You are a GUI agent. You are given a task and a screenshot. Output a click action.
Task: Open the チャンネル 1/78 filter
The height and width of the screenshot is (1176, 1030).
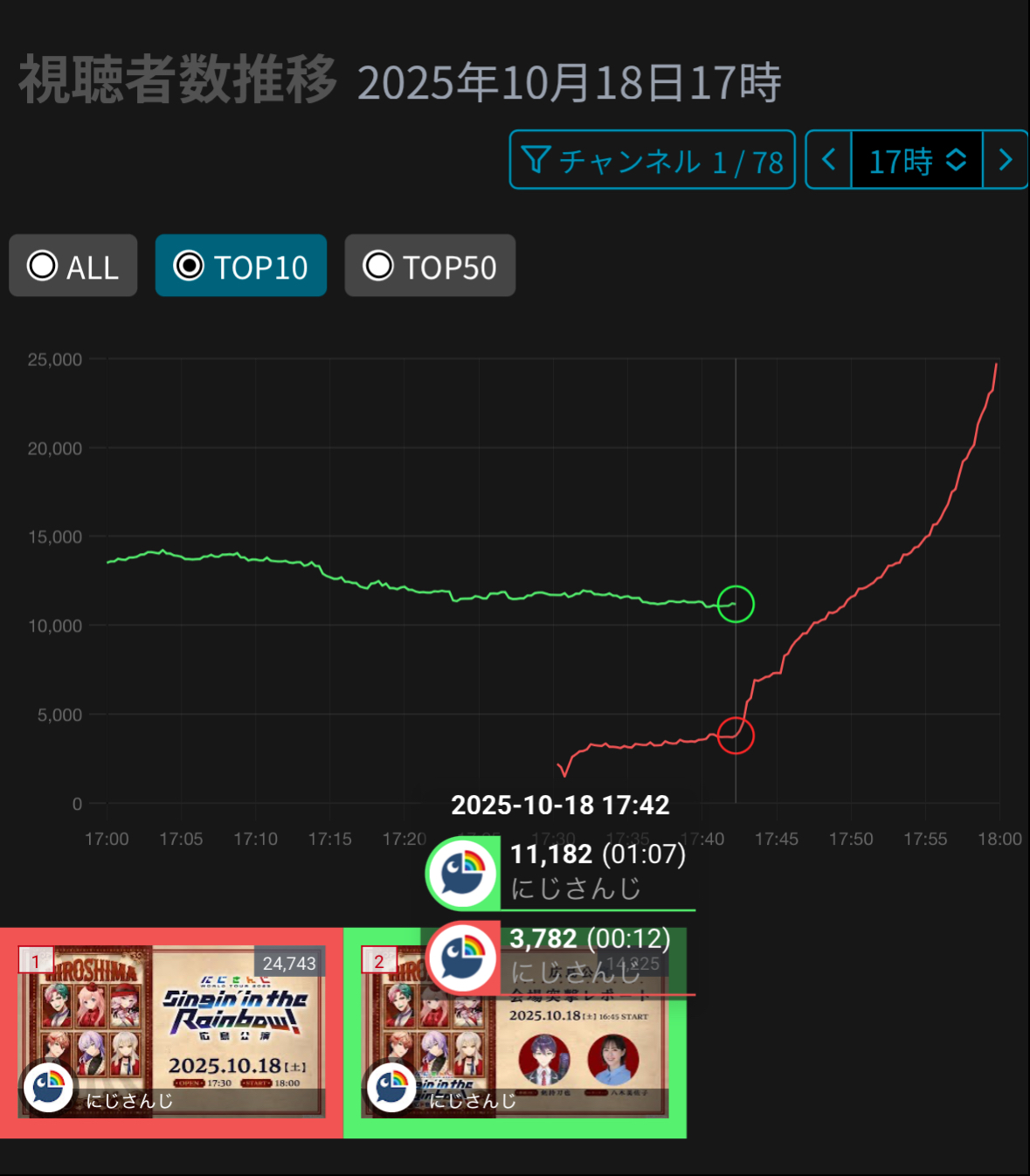click(x=652, y=160)
